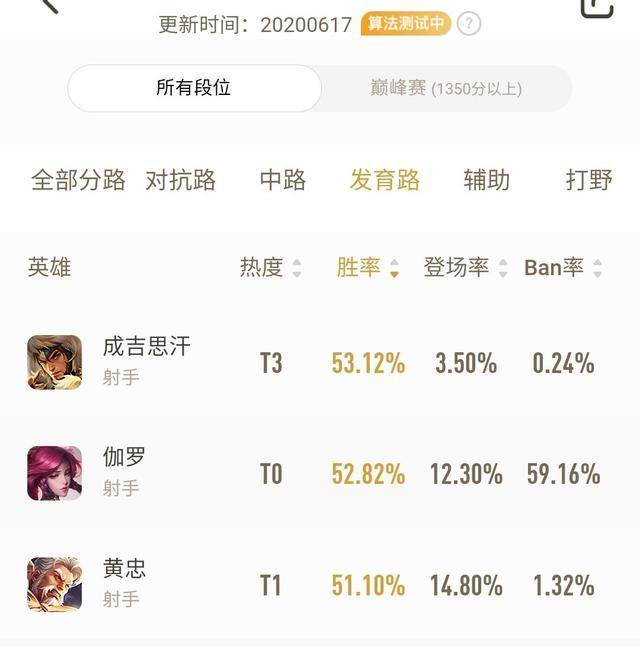Go back using the top-left arrow
Image resolution: width=640 pixels, height=647 pixels.
(47, 5)
